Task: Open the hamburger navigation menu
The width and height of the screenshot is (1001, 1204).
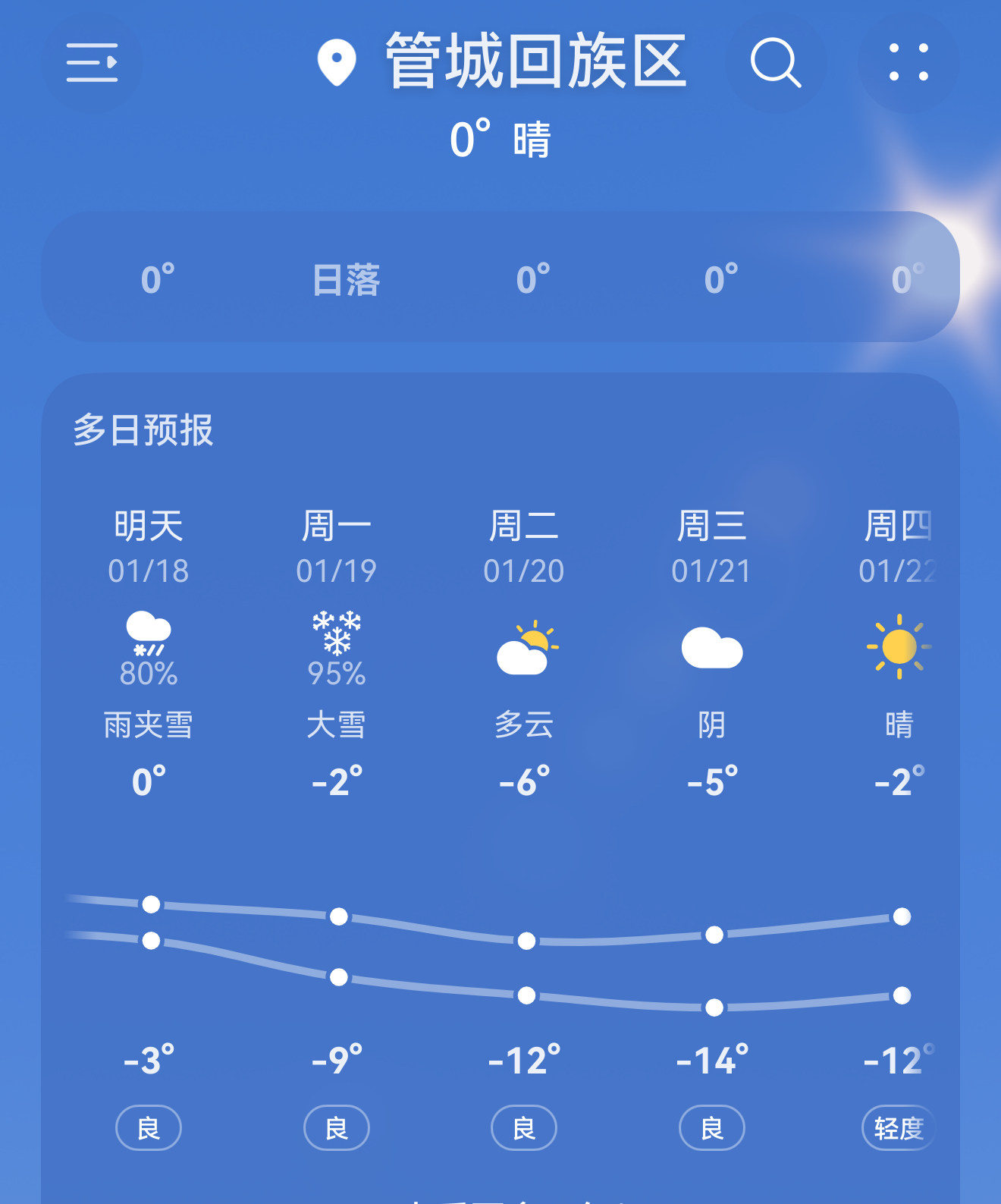Action: [93, 63]
